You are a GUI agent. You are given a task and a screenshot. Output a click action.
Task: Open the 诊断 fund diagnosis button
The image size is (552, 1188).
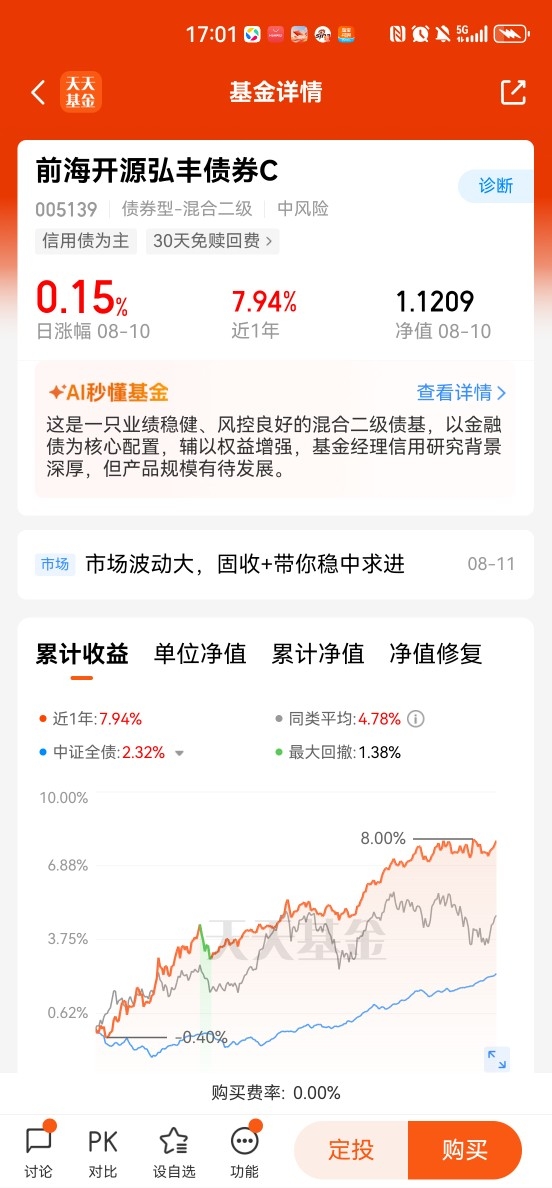tap(496, 186)
